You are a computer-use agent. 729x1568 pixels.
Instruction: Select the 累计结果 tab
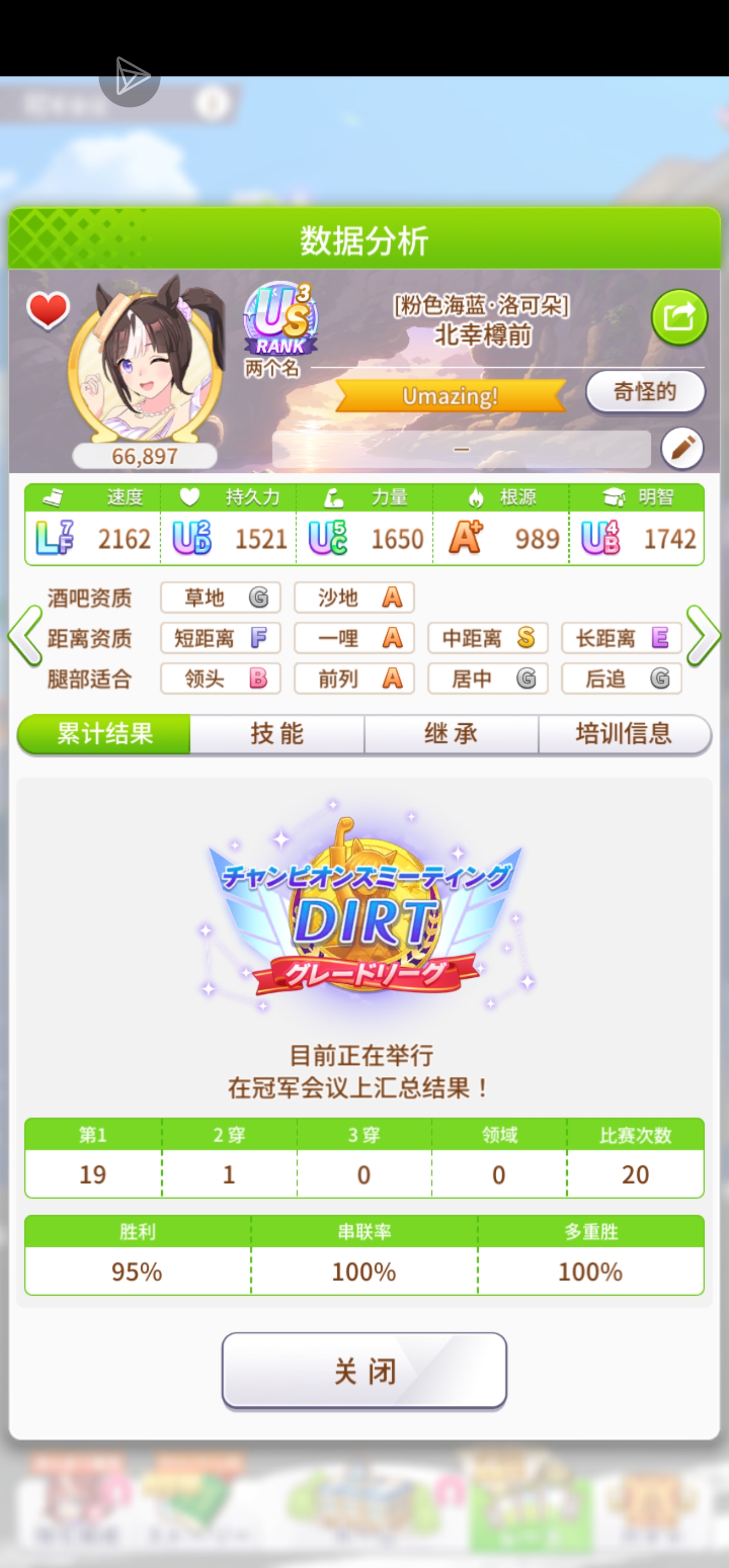(x=105, y=734)
